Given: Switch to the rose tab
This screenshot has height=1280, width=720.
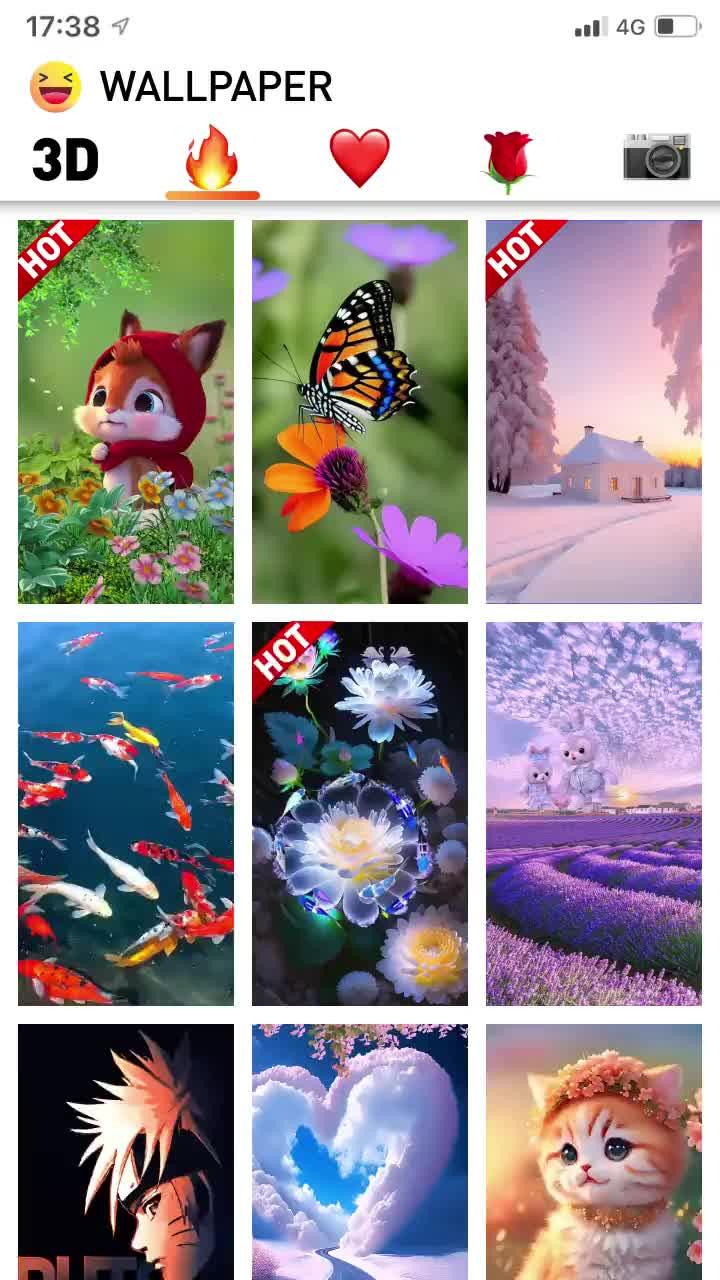Looking at the screenshot, I should coord(507,160).
